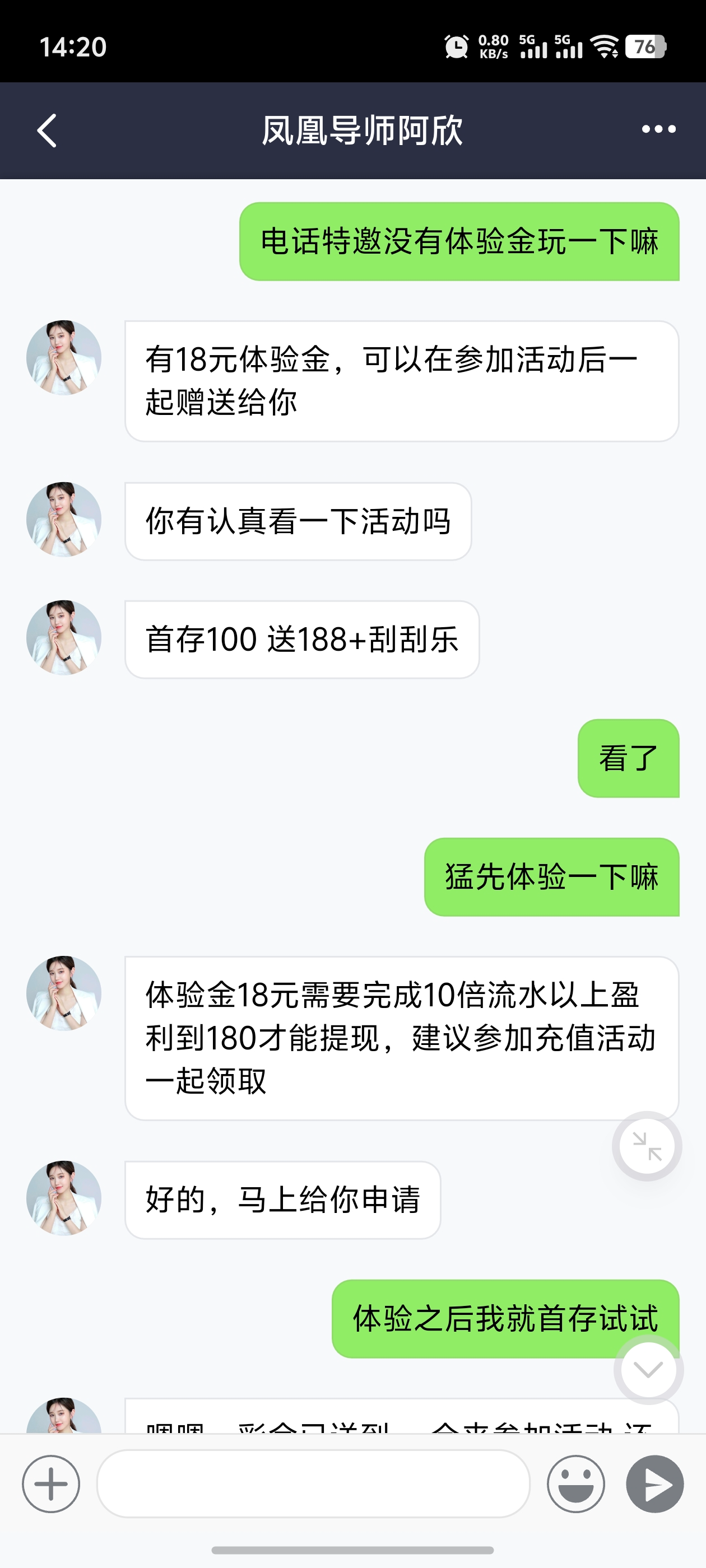Open the emoji picker
This screenshot has height=1568, width=706.
(575, 1483)
